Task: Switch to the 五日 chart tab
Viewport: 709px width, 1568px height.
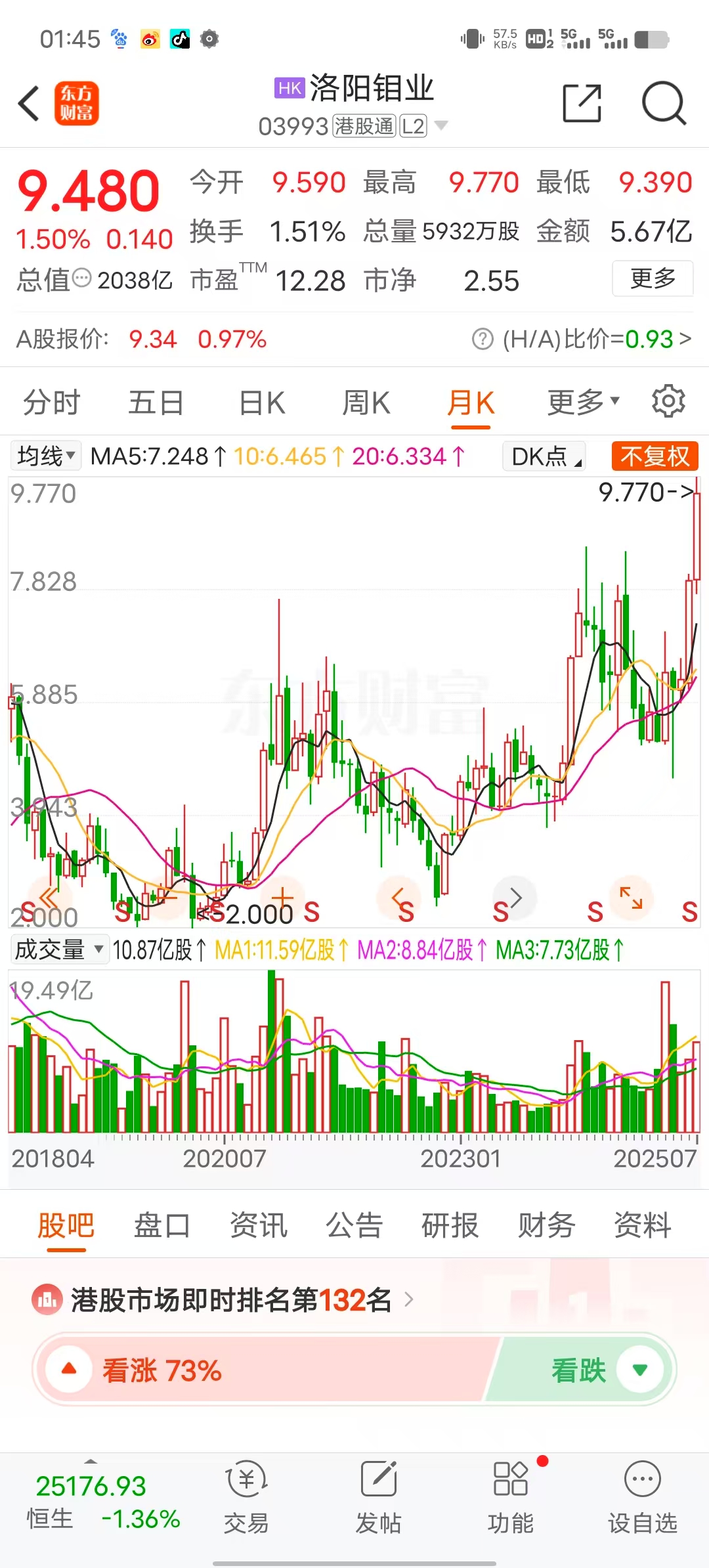Action: pyautogui.click(x=156, y=403)
